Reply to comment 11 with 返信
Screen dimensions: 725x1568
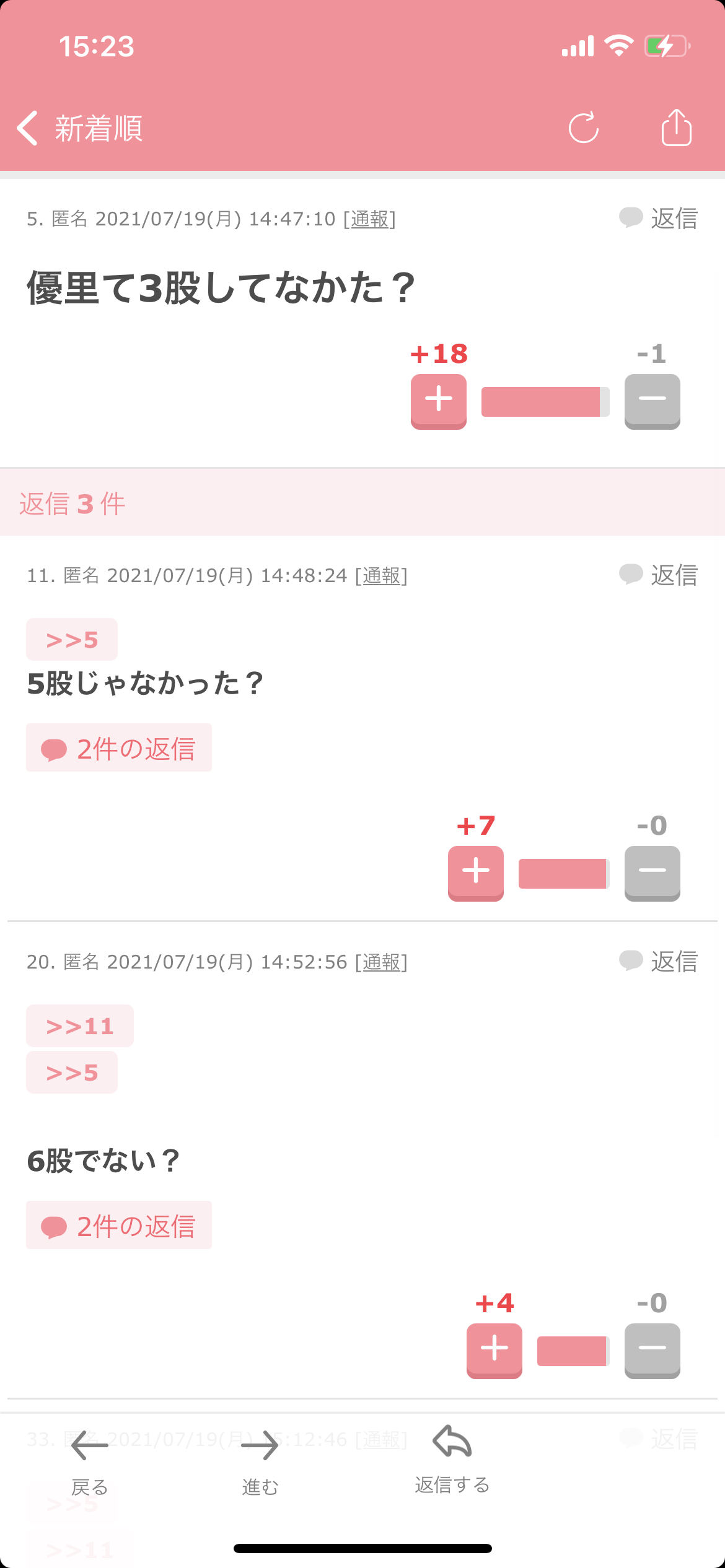click(x=659, y=575)
